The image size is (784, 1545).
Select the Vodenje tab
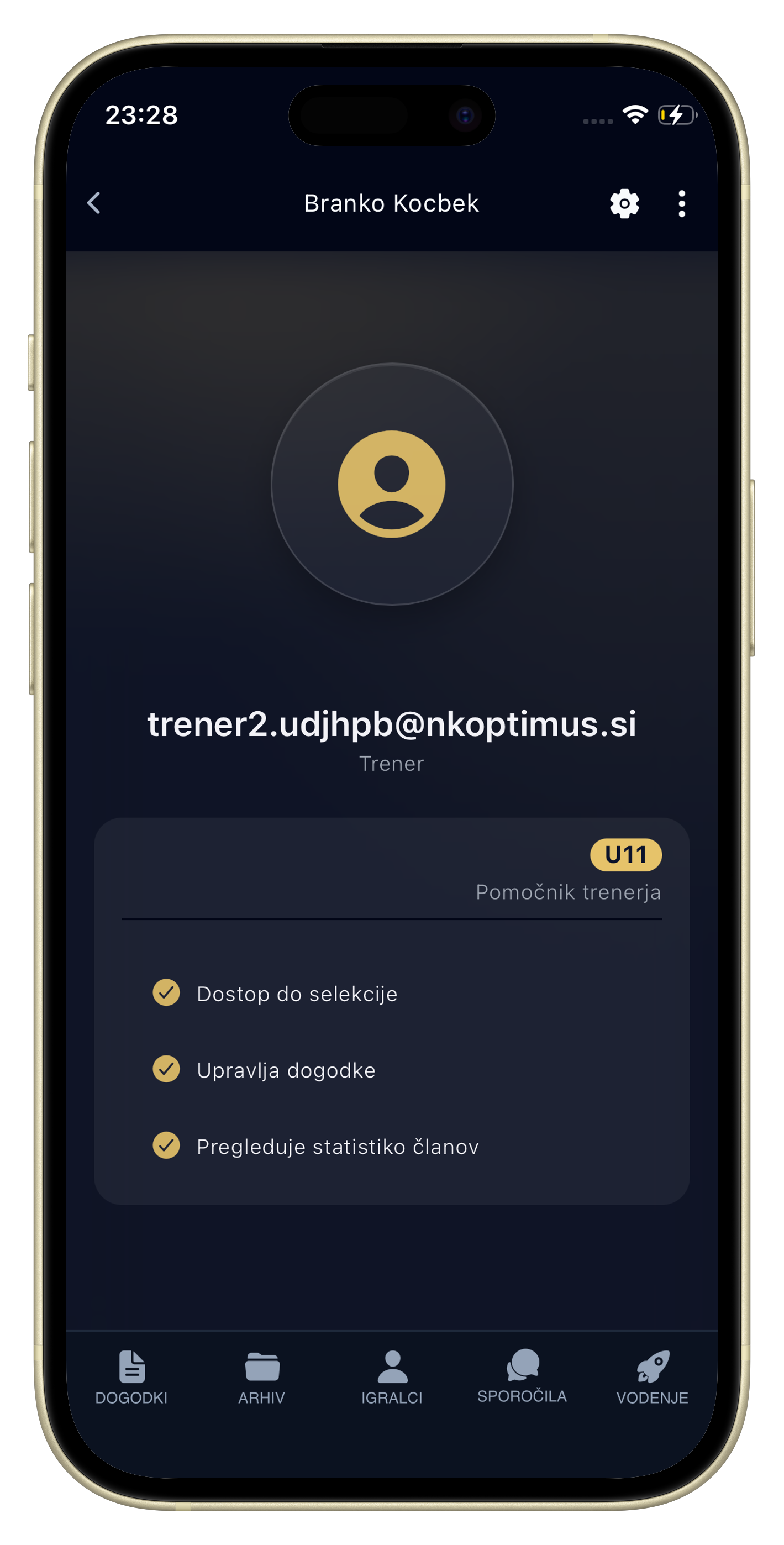point(652,1378)
